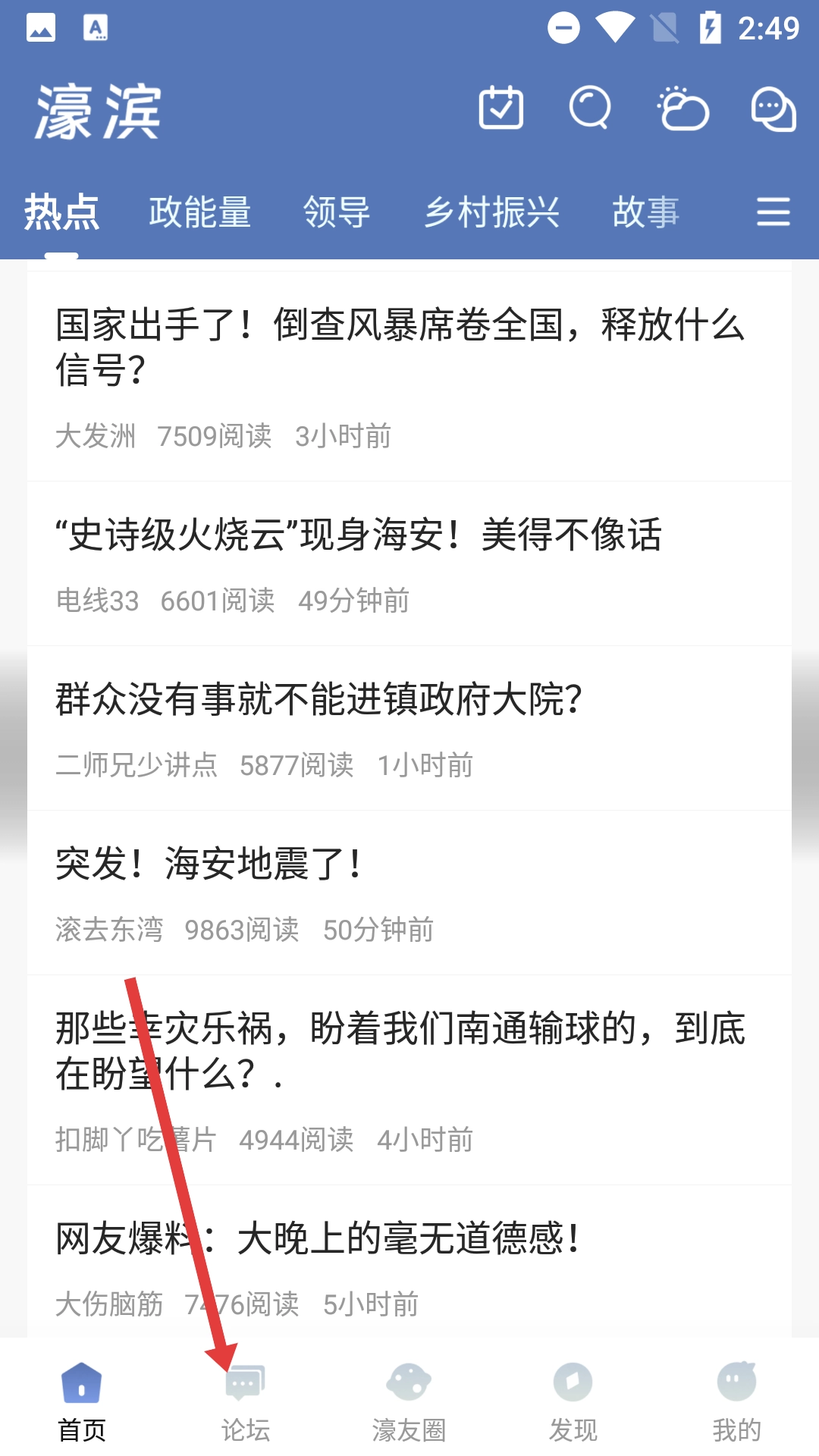Select the 乡村振兴 tab
The height and width of the screenshot is (1456, 819).
pyautogui.click(x=491, y=212)
